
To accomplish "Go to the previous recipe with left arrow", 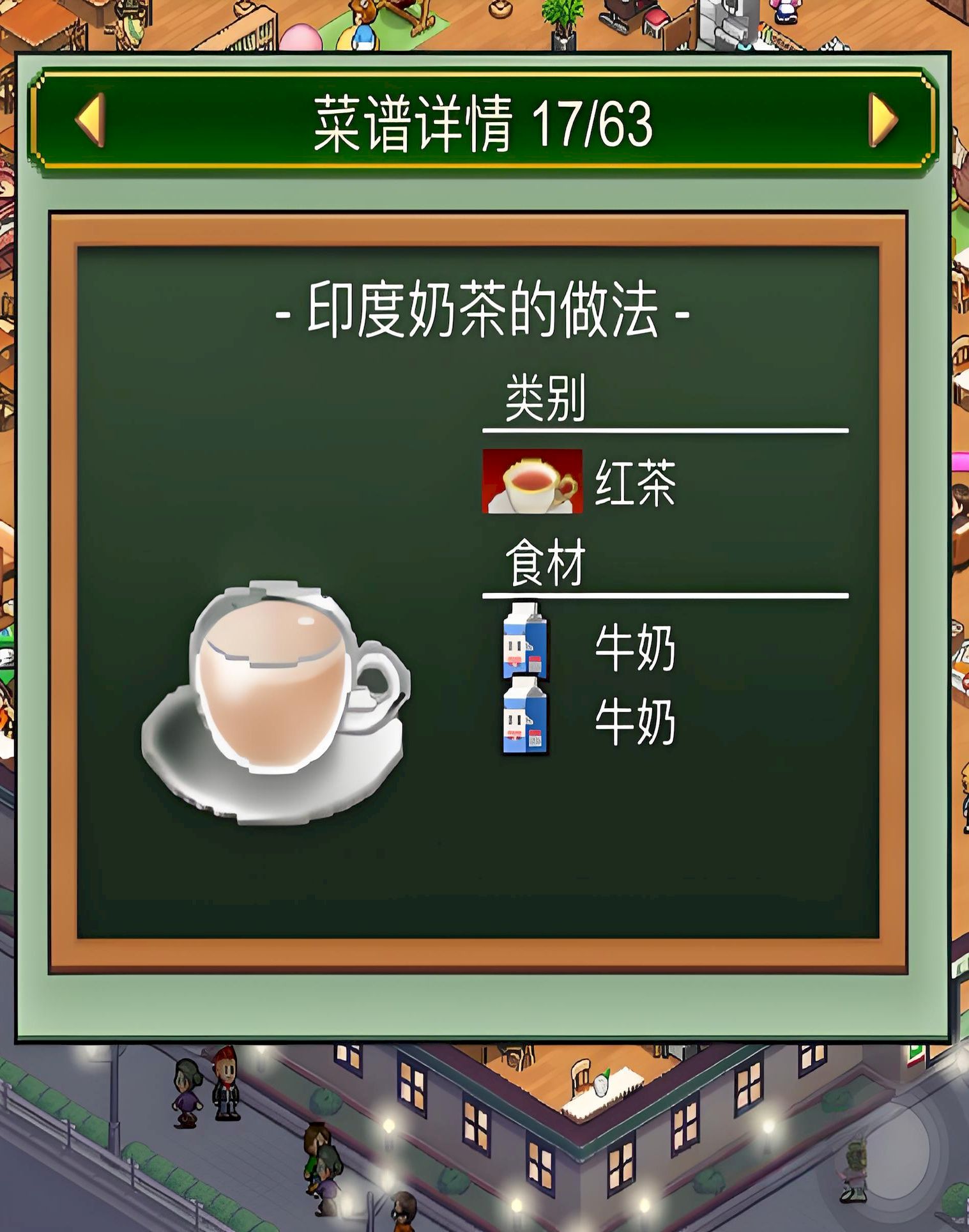I will (x=90, y=120).
